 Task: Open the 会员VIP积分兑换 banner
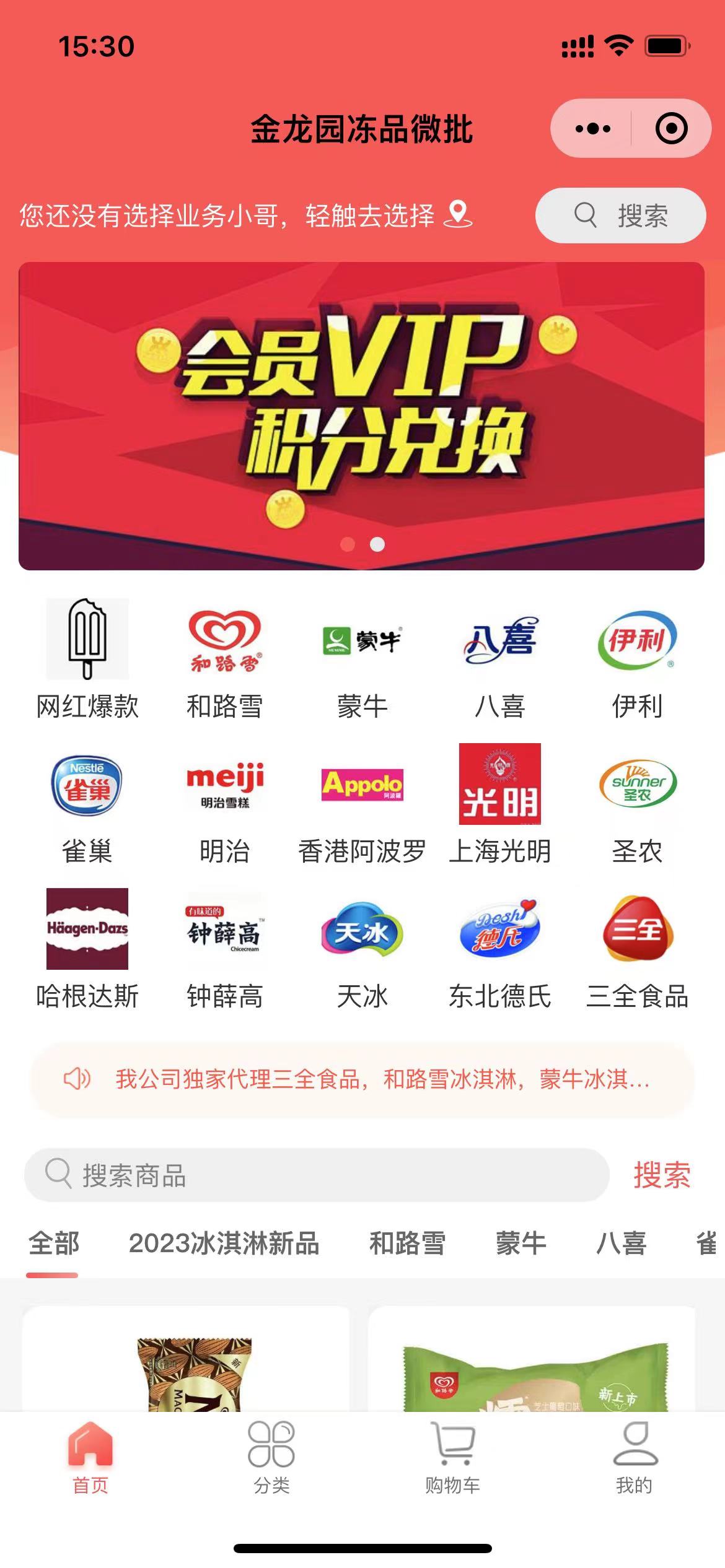tap(361, 416)
